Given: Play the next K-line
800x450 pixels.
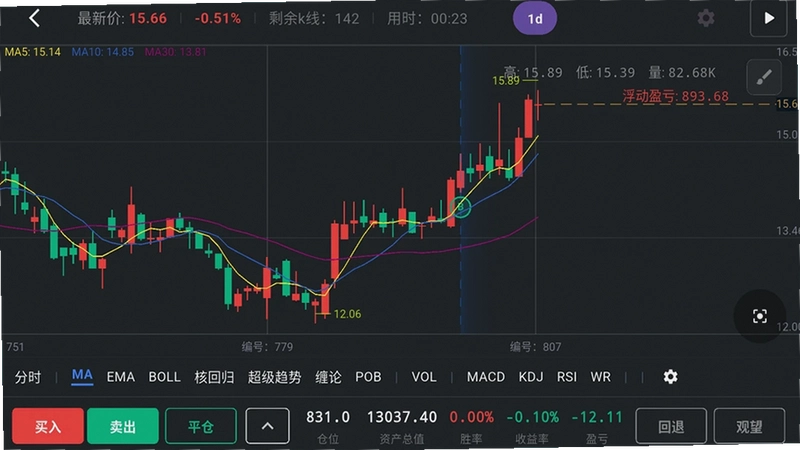Looking at the screenshot, I should pyautogui.click(x=768, y=18).
